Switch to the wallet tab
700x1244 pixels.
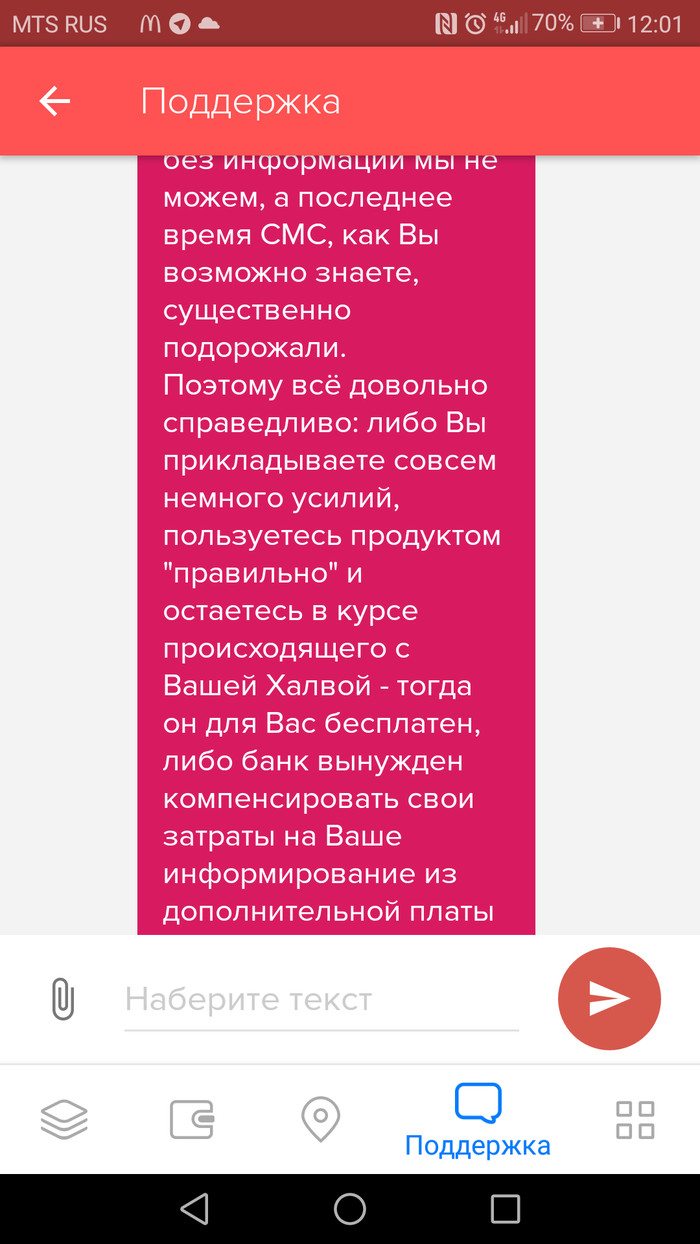point(192,1118)
